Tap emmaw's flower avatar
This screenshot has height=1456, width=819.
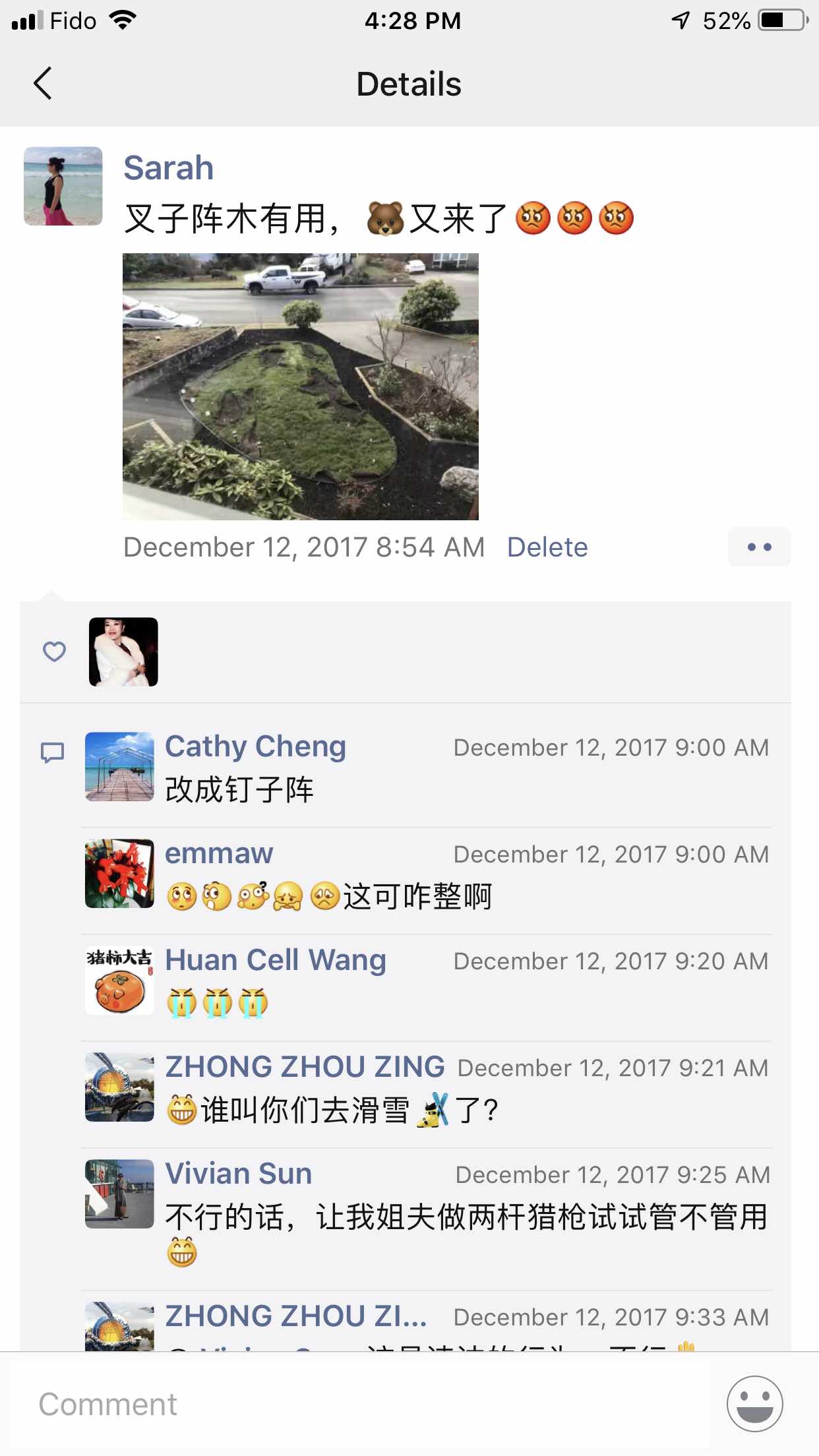pyautogui.click(x=119, y=873)
